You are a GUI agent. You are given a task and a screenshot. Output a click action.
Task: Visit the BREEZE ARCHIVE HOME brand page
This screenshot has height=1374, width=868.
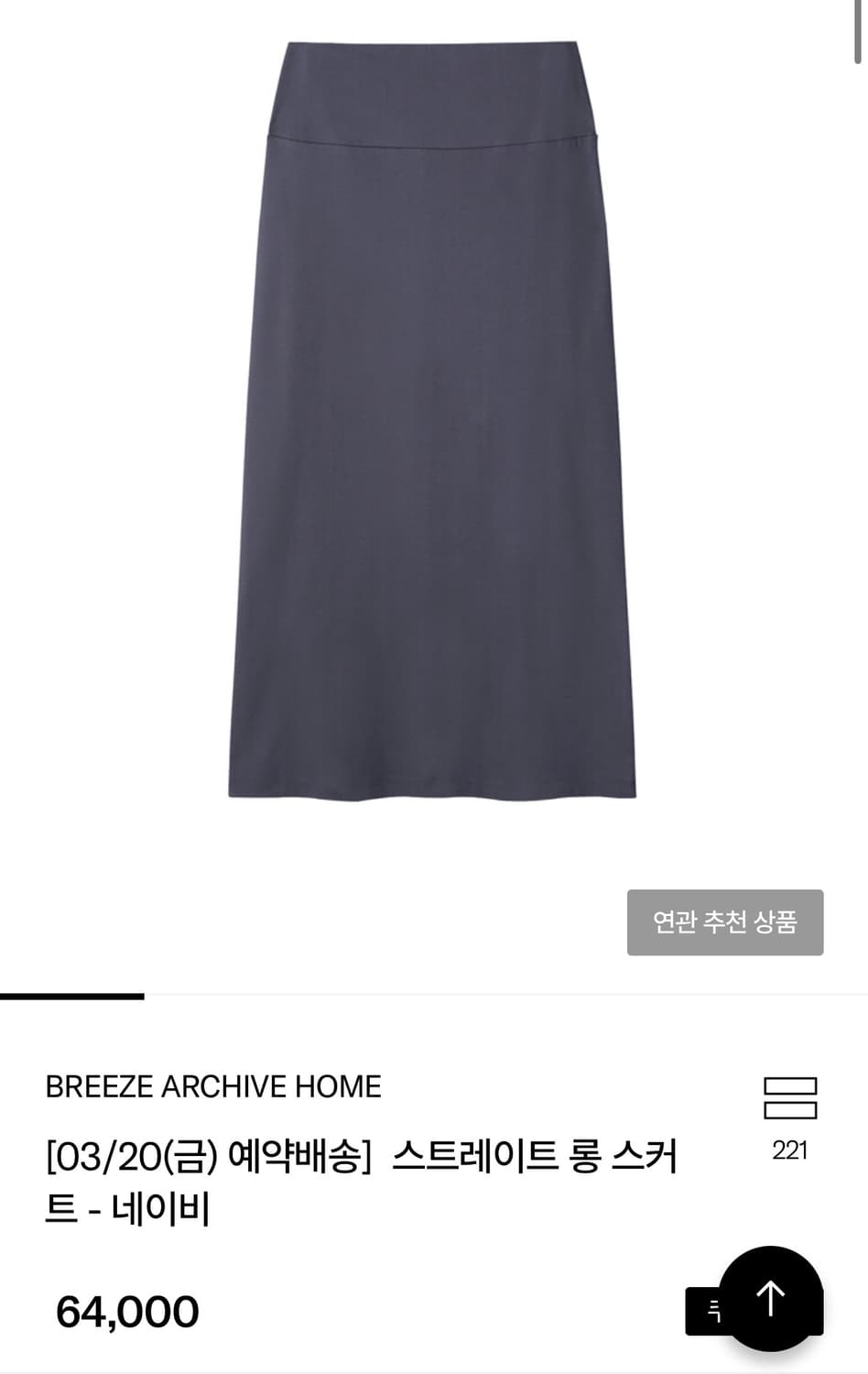(x=212, y=1087)
